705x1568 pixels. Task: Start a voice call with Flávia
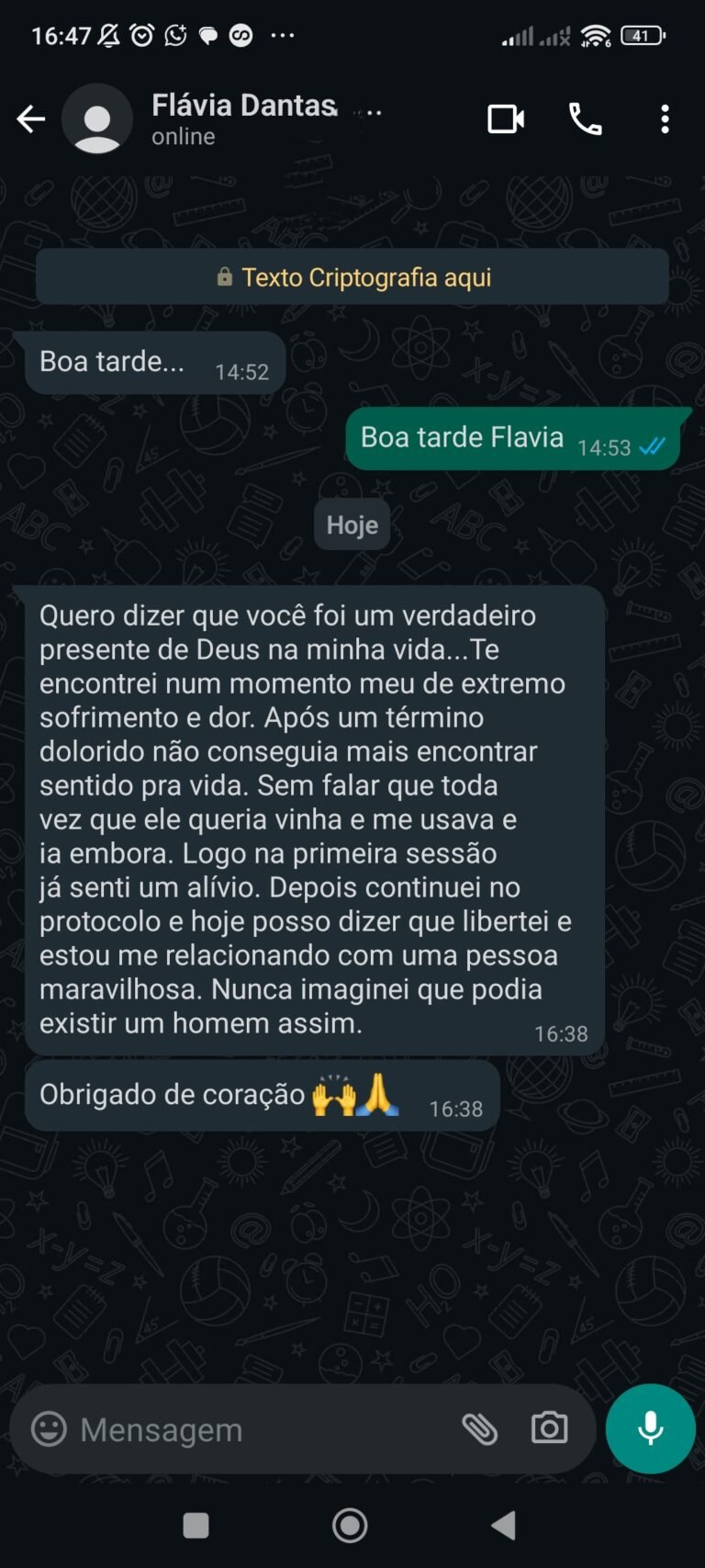(x=585, y=119)
